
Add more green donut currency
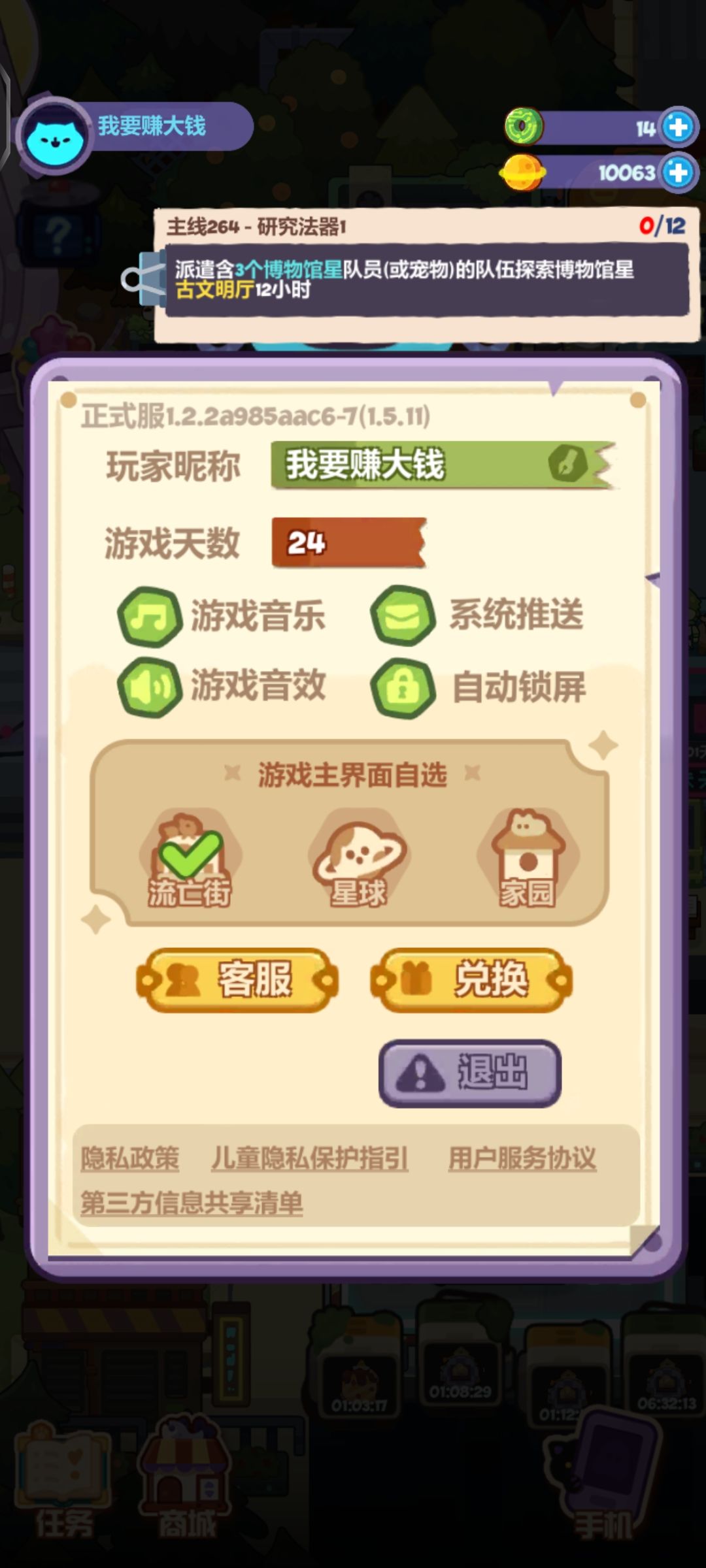click(678, 127)
